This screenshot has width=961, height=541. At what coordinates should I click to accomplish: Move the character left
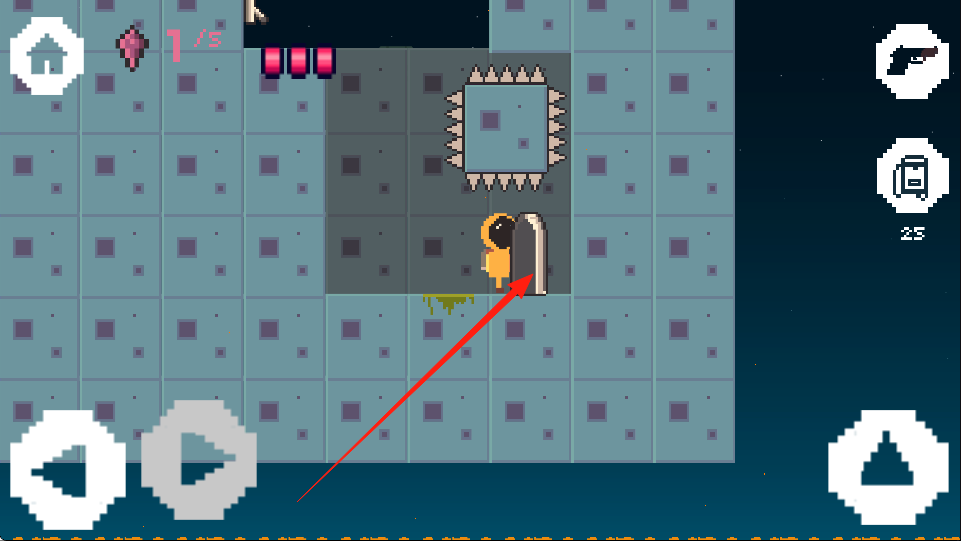coord(67,470)
